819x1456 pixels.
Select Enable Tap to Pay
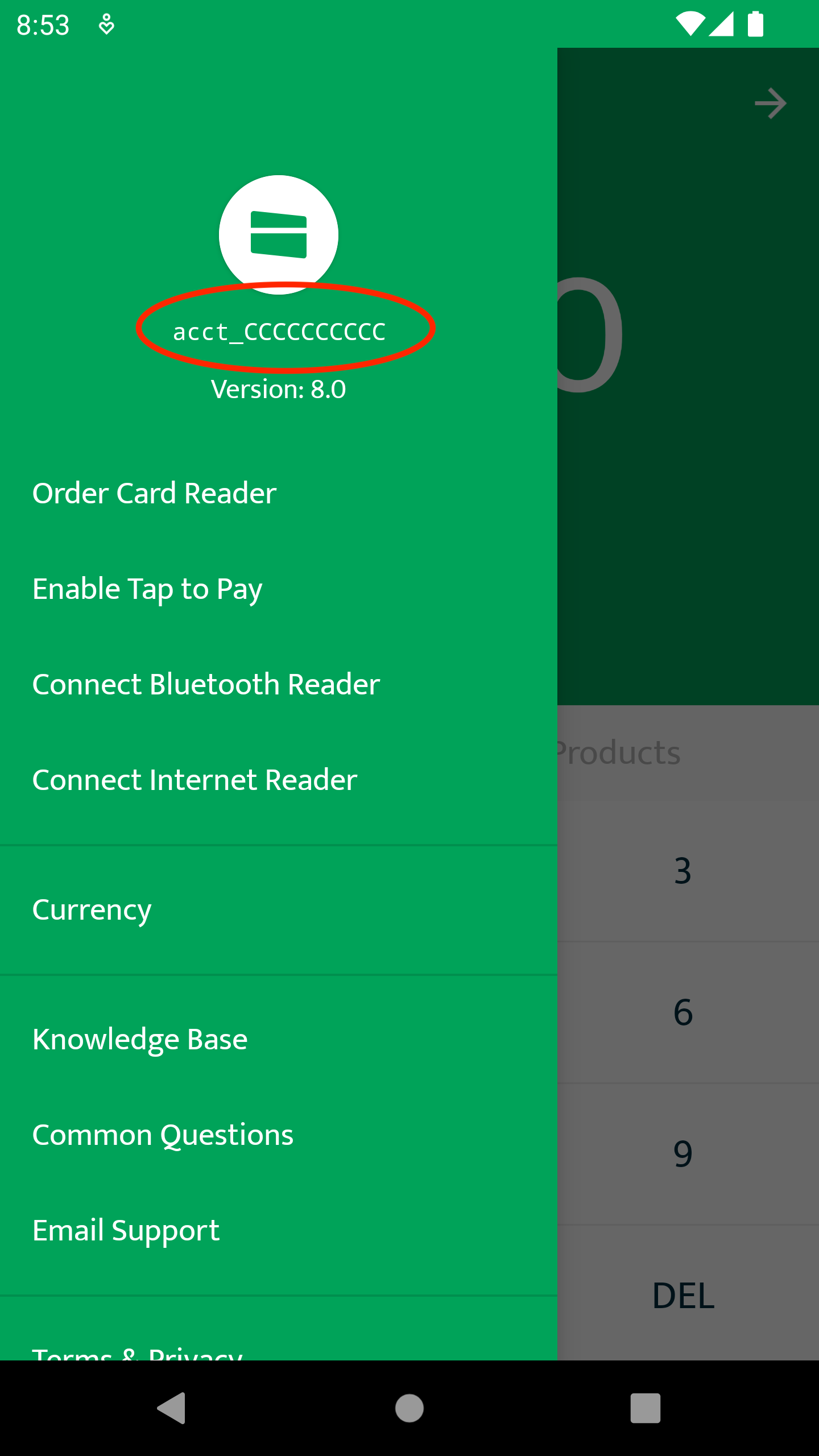click(147, 589)
